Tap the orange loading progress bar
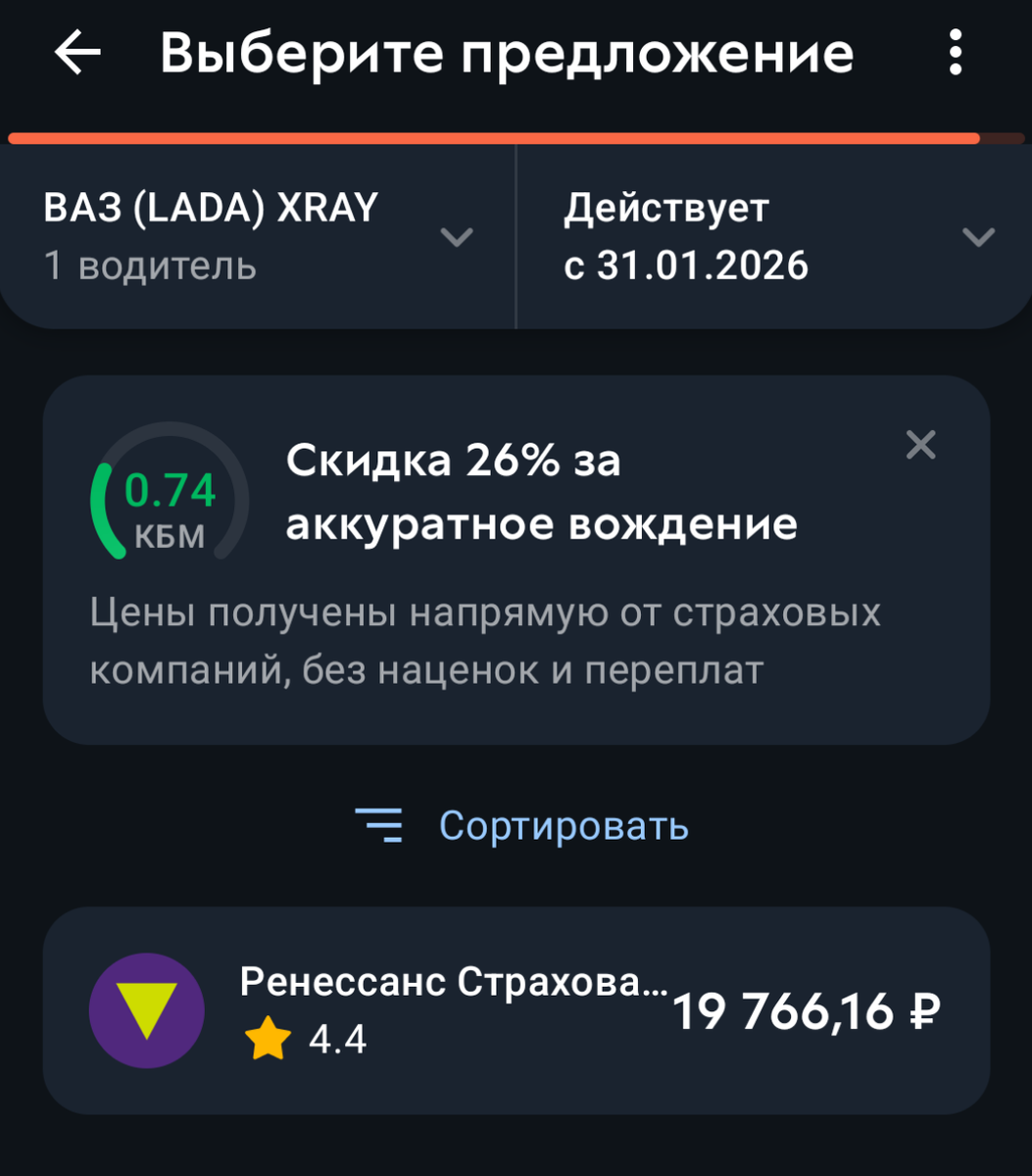 [490, 139]
